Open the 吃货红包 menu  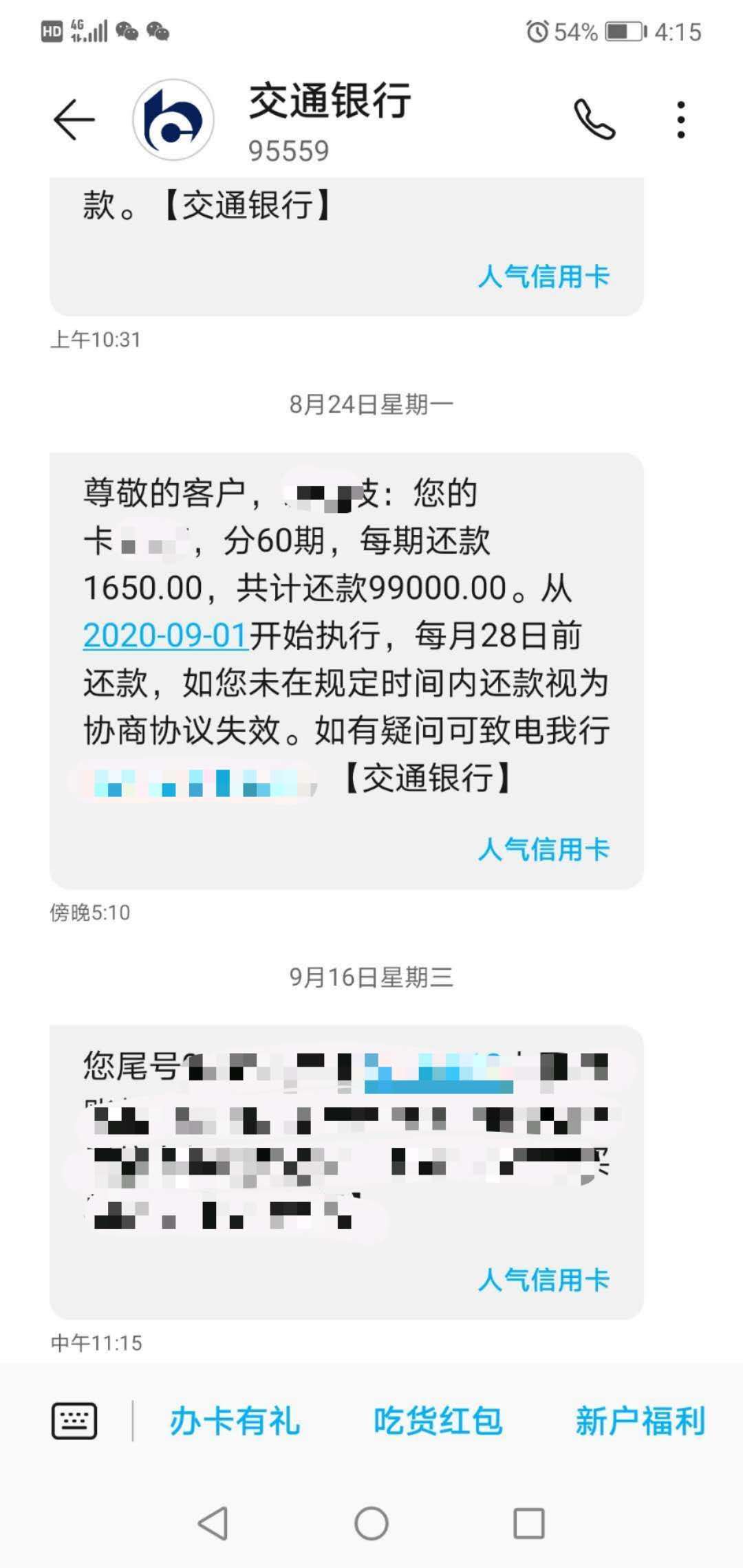coord(438,1421)
